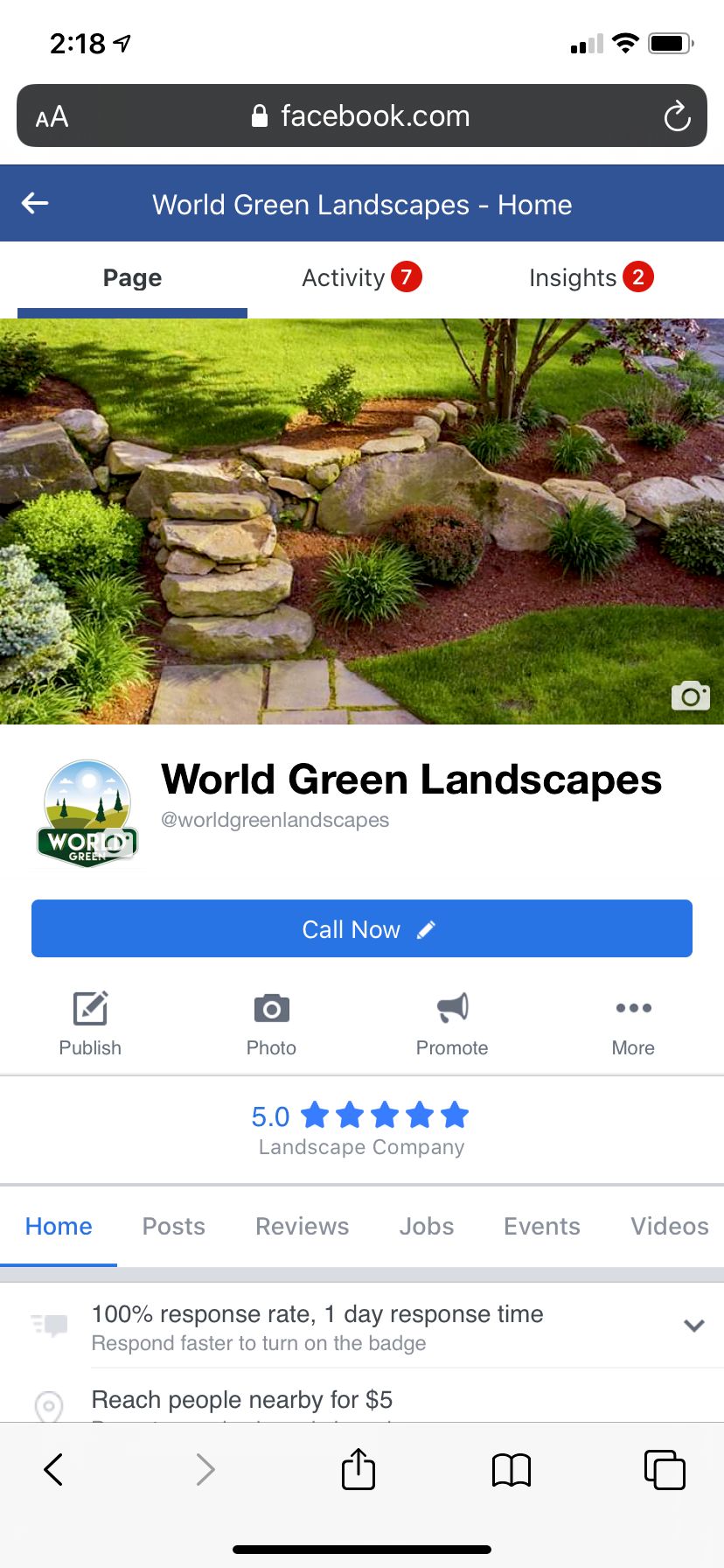The width and height of the screenshot is (724, 1568).
Task: Promote the page
Action: click(x=452, y=1023)
